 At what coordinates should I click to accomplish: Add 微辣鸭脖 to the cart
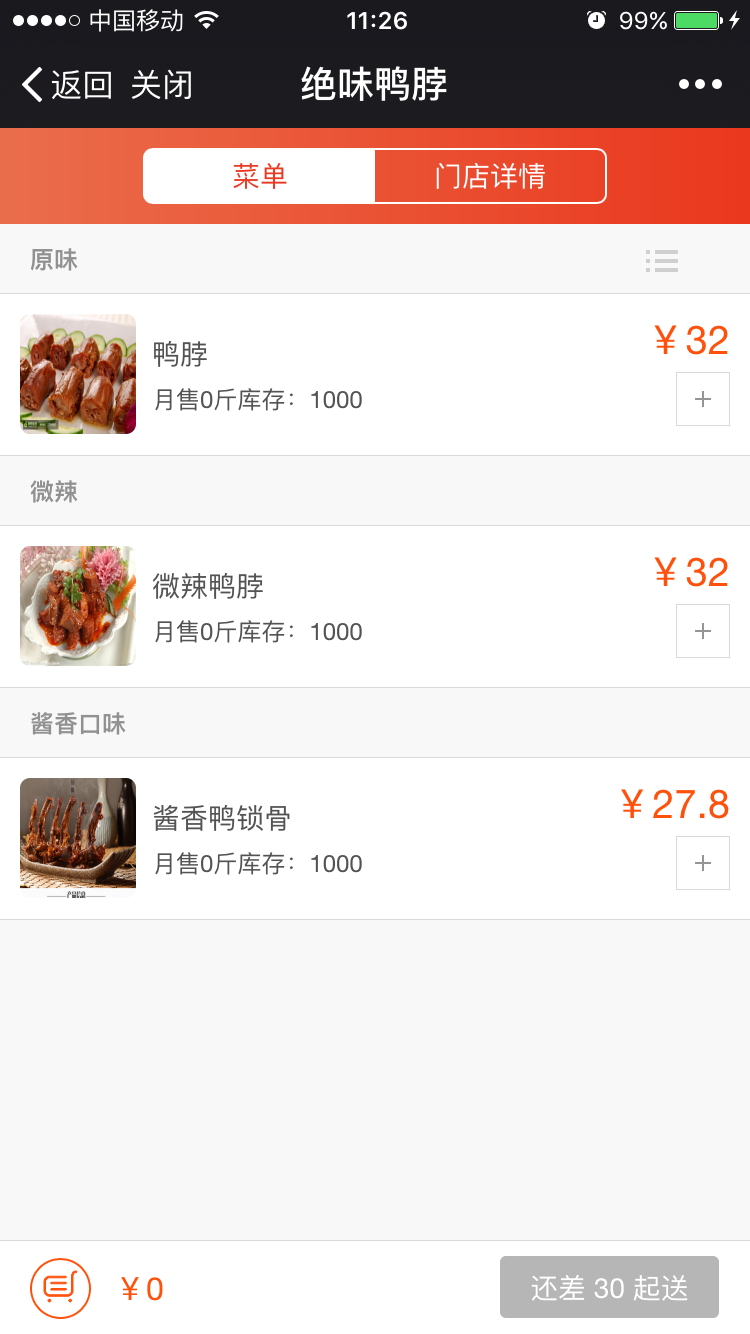[702, 631]
